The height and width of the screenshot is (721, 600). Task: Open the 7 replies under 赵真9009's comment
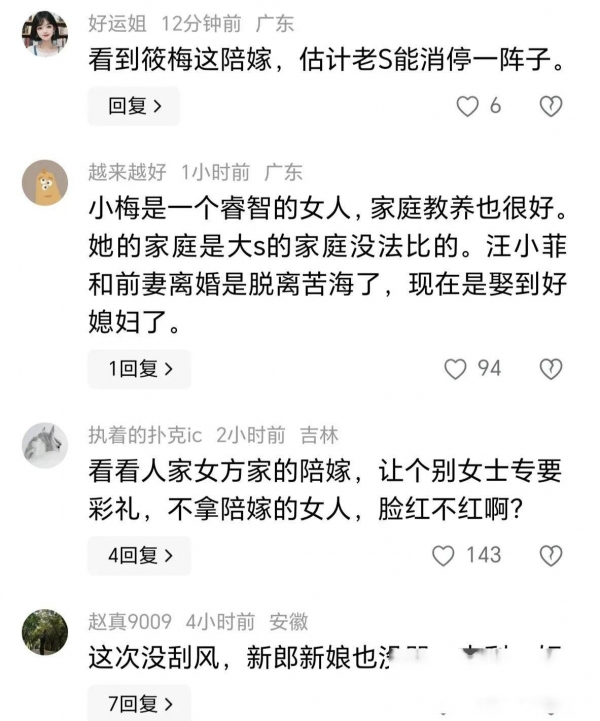[139, 703]
